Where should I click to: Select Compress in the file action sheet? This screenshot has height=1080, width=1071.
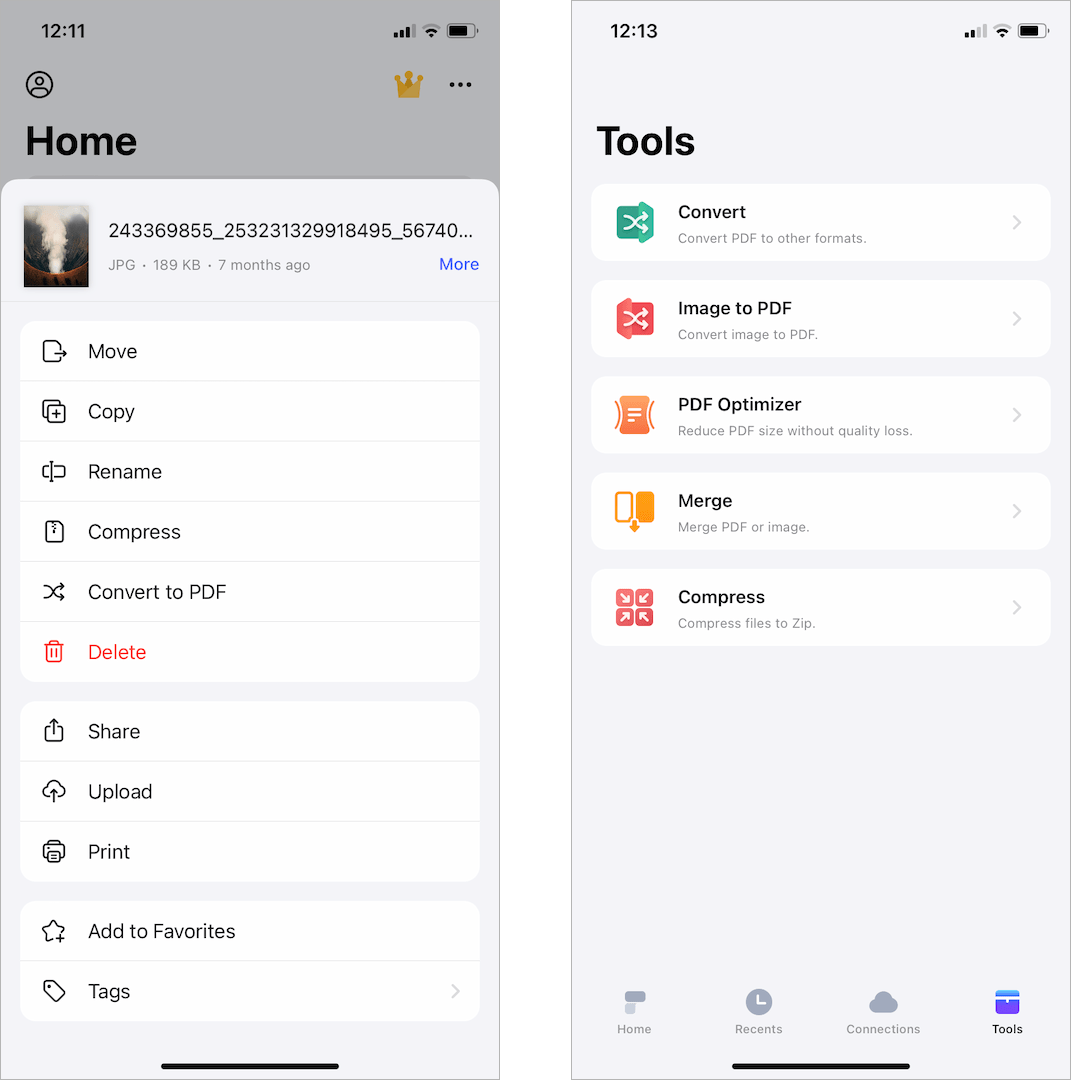click(x=250, y=531)
